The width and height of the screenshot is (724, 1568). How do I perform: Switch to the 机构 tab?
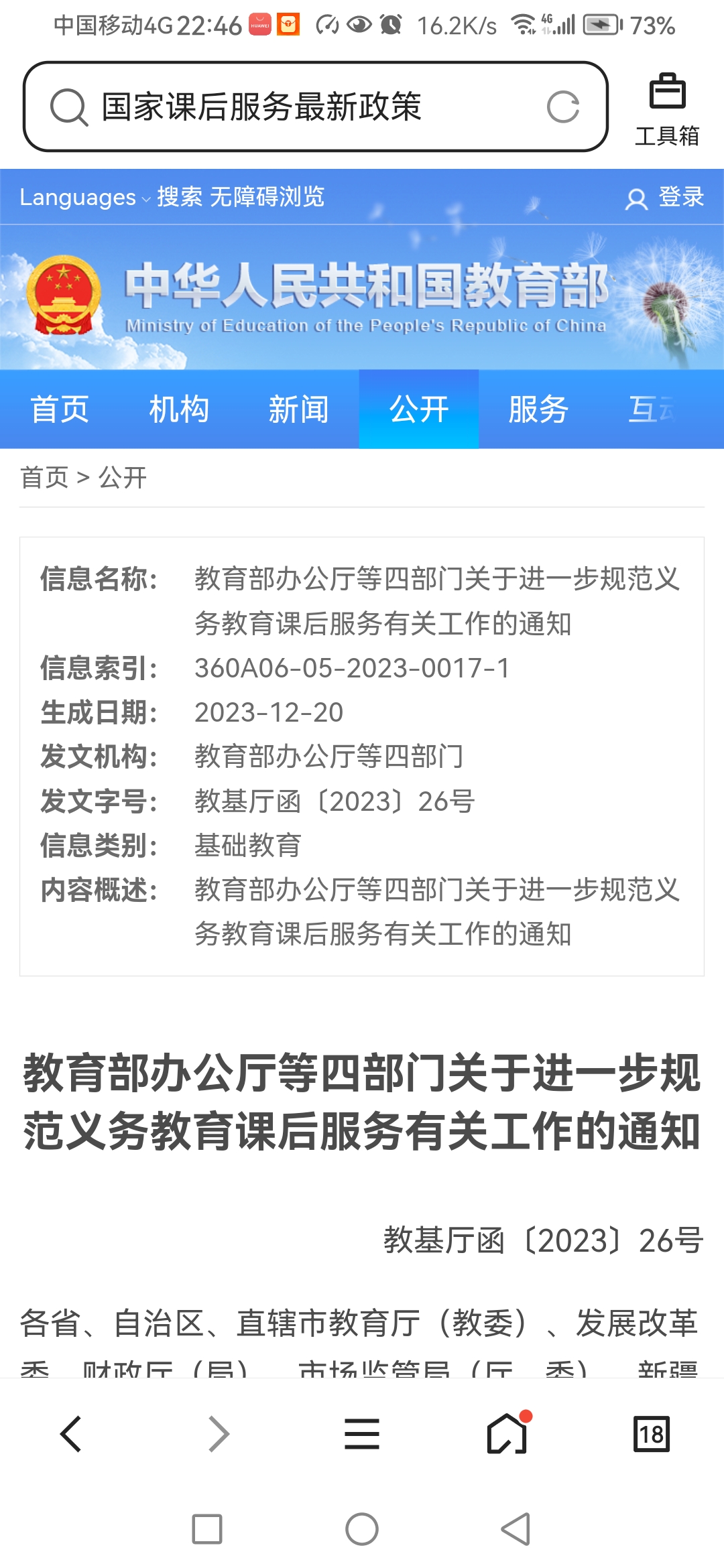[x=179, y=409]
